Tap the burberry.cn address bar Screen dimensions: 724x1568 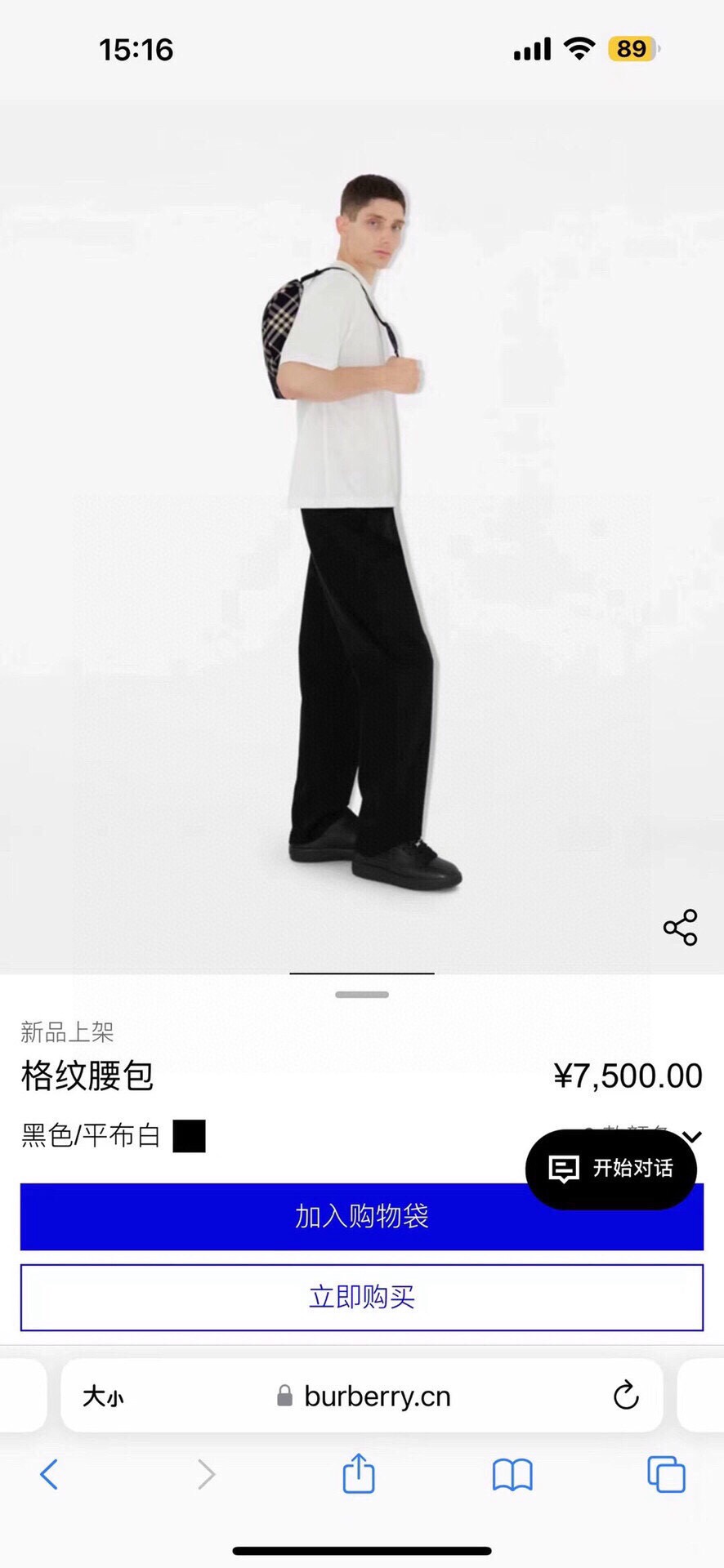click(x=376, y=1396)
